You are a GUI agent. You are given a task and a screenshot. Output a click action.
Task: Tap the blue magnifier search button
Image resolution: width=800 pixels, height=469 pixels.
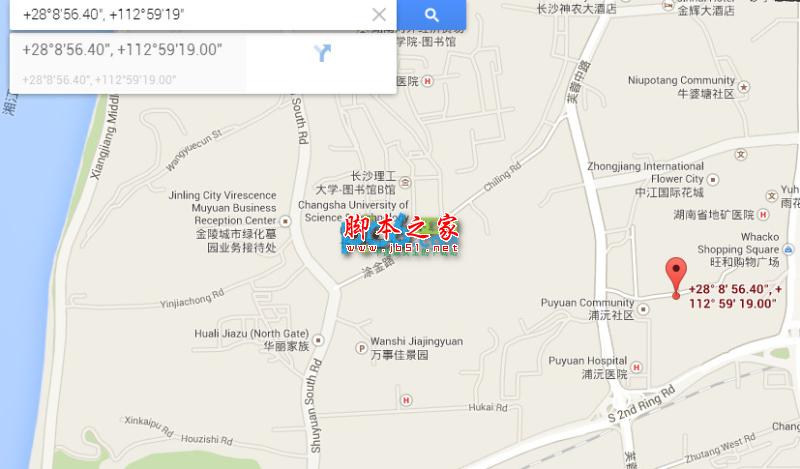(x=432, y=15)
